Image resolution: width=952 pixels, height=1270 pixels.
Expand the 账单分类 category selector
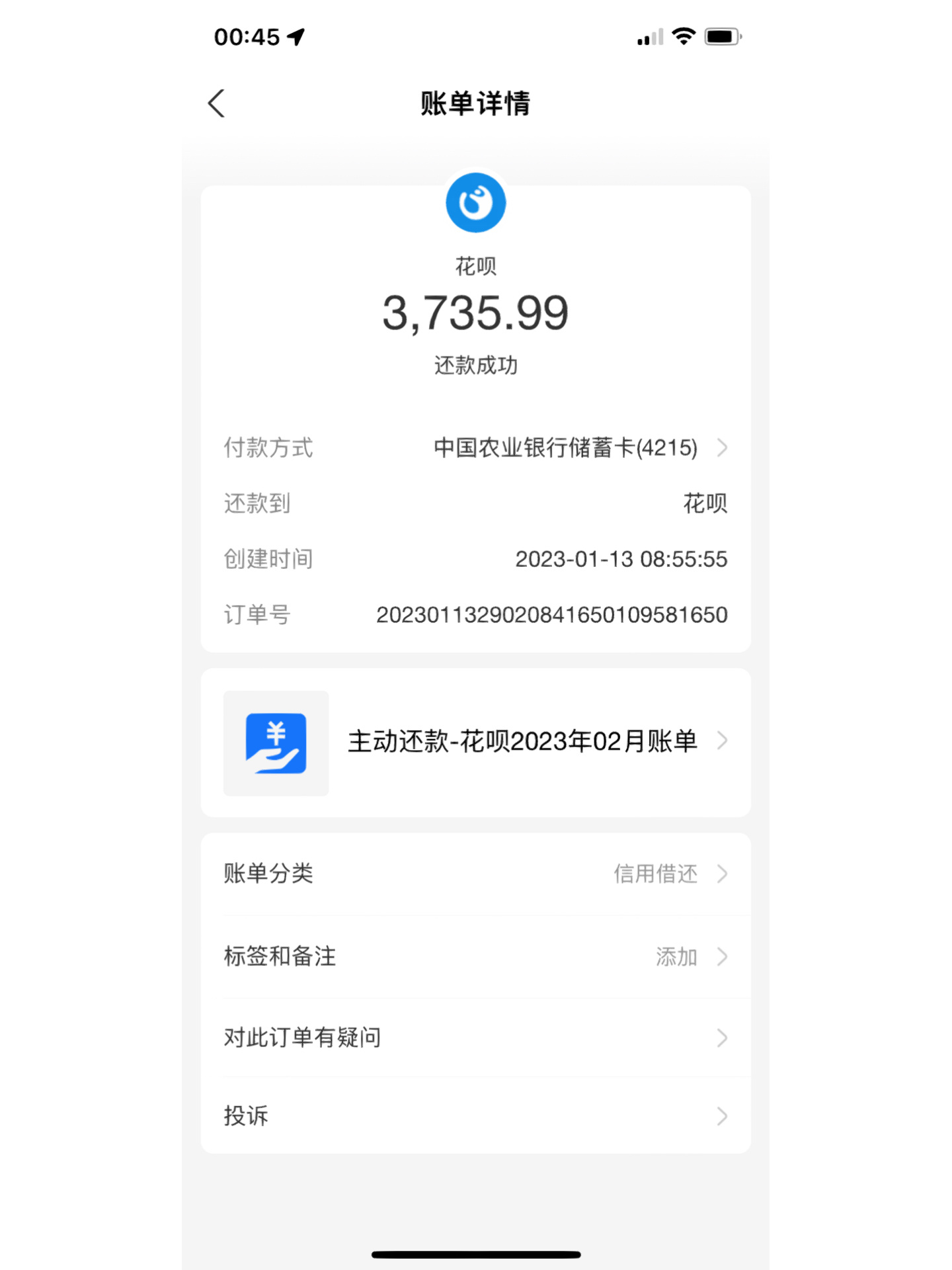(x=476, y=874)
